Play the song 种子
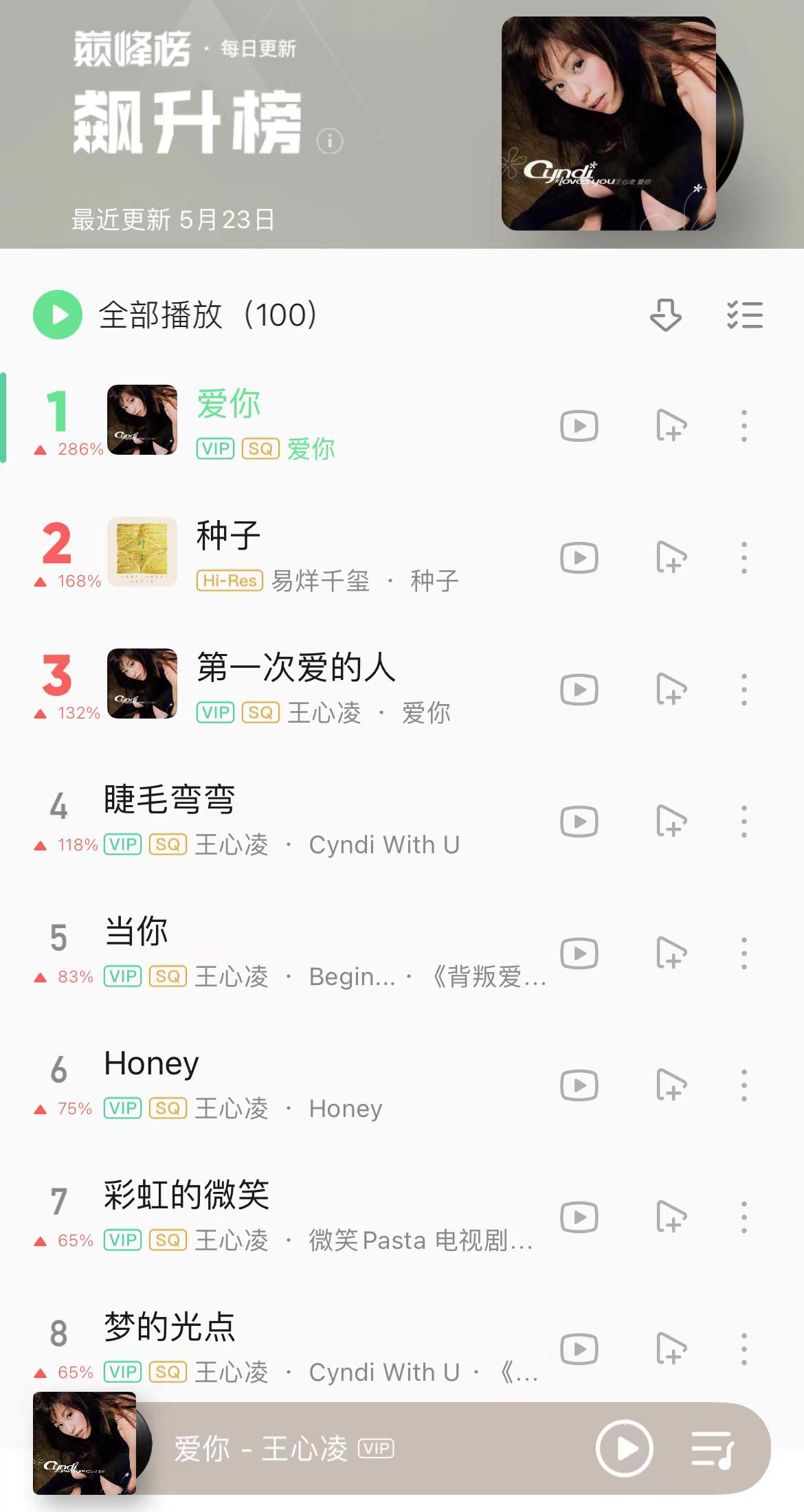804x1512 pixels. click(228, 536)
